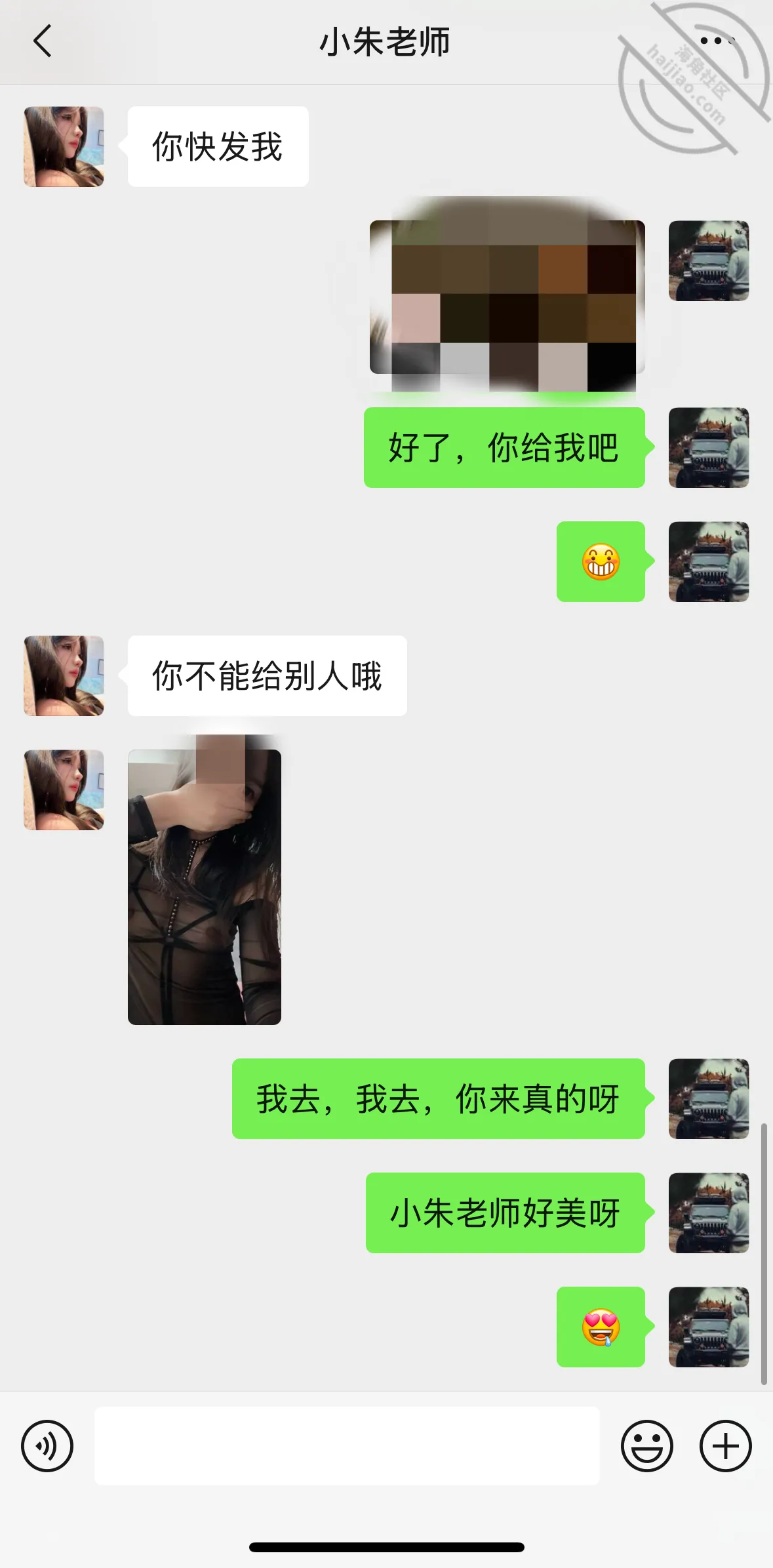The image size is (773, 1568).
Task: Open the three-dot chat options menu
Action: (716, 41)
